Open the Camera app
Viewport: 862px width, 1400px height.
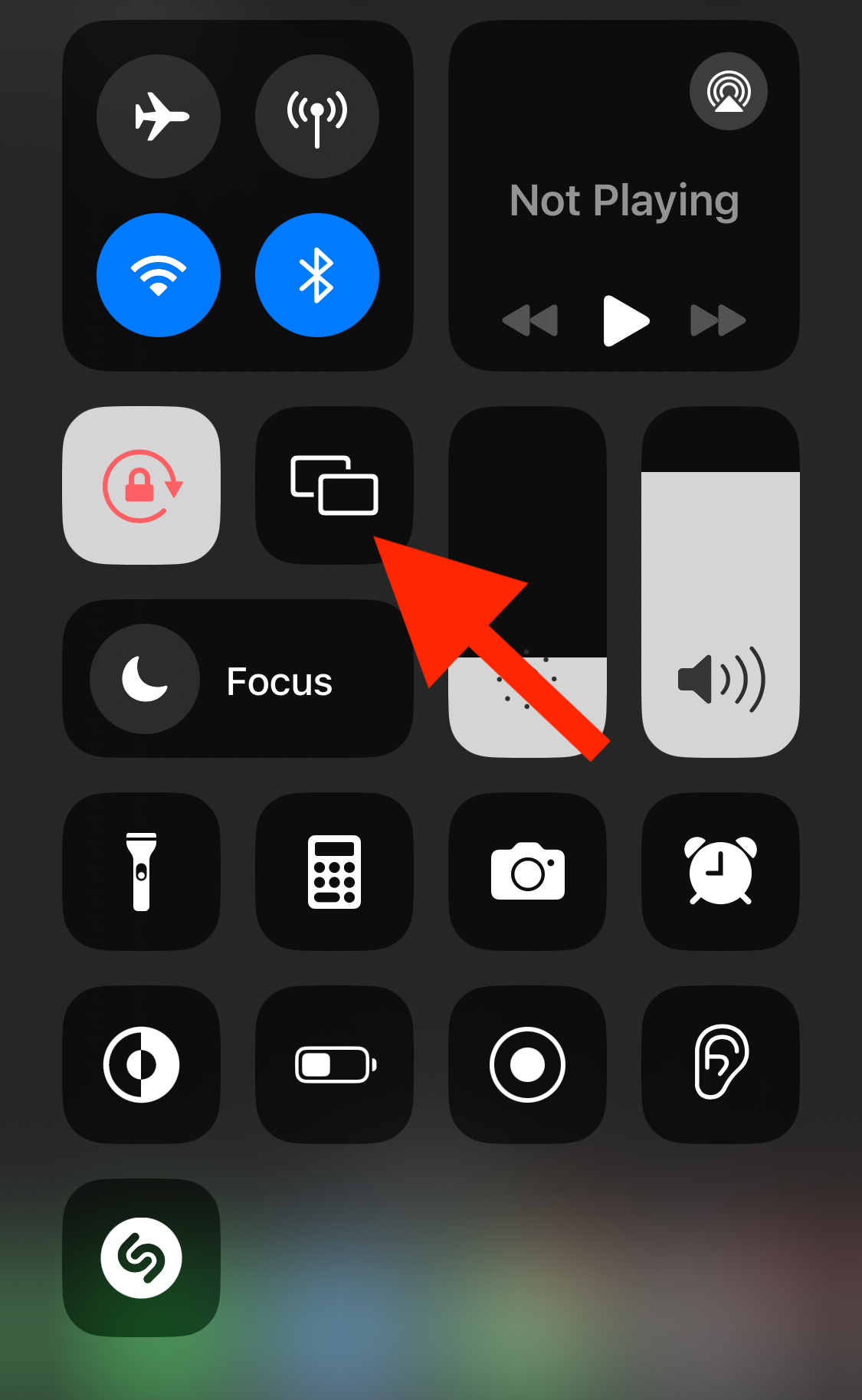coord(527,872)
